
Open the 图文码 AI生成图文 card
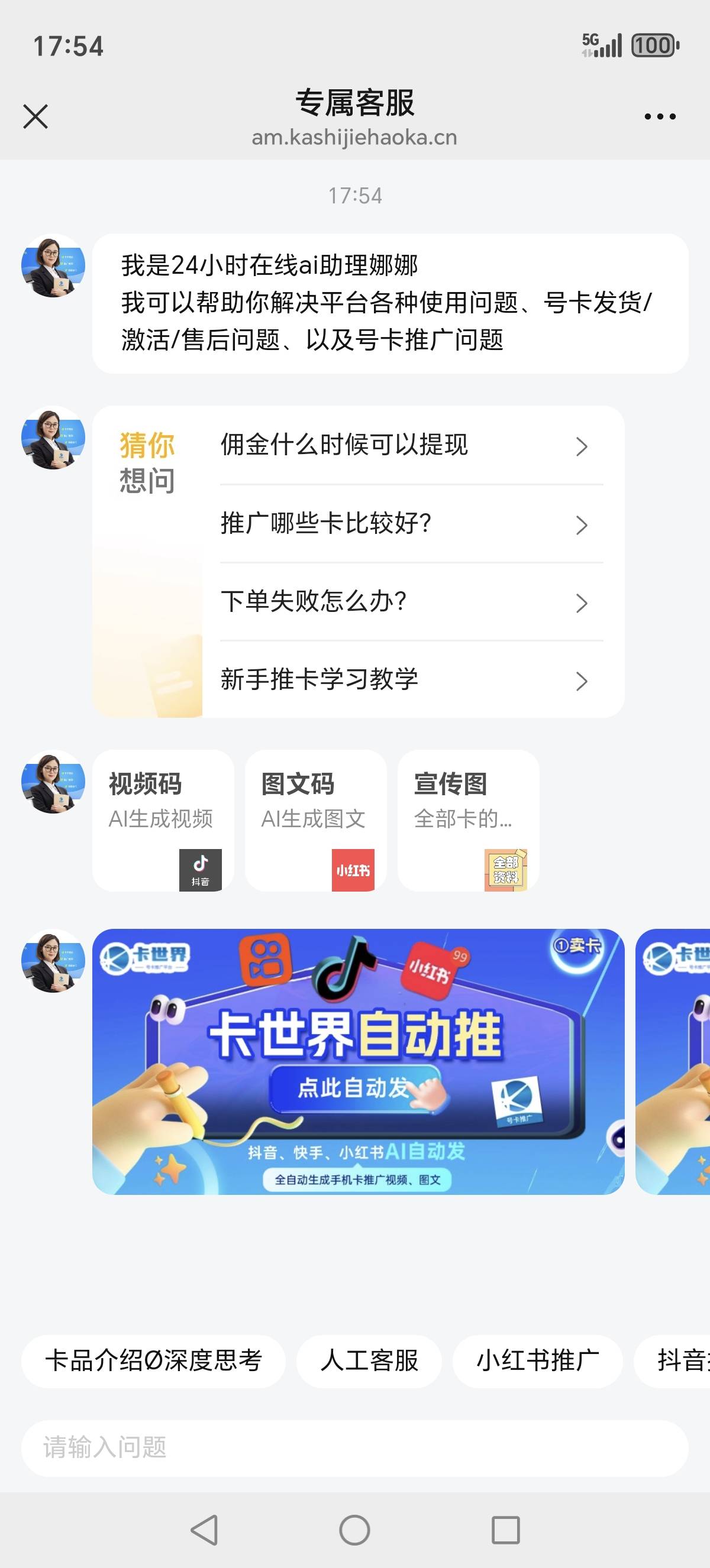315,819
